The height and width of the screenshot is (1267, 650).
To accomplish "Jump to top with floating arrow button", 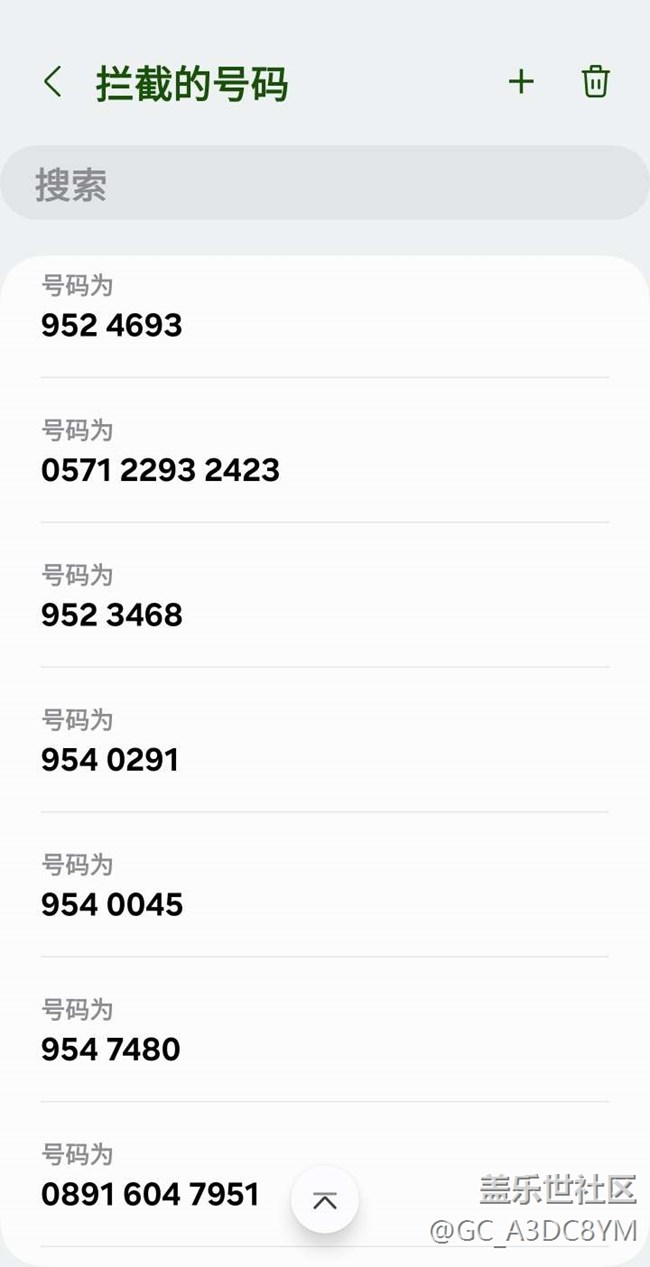I will pos(325,1200).
